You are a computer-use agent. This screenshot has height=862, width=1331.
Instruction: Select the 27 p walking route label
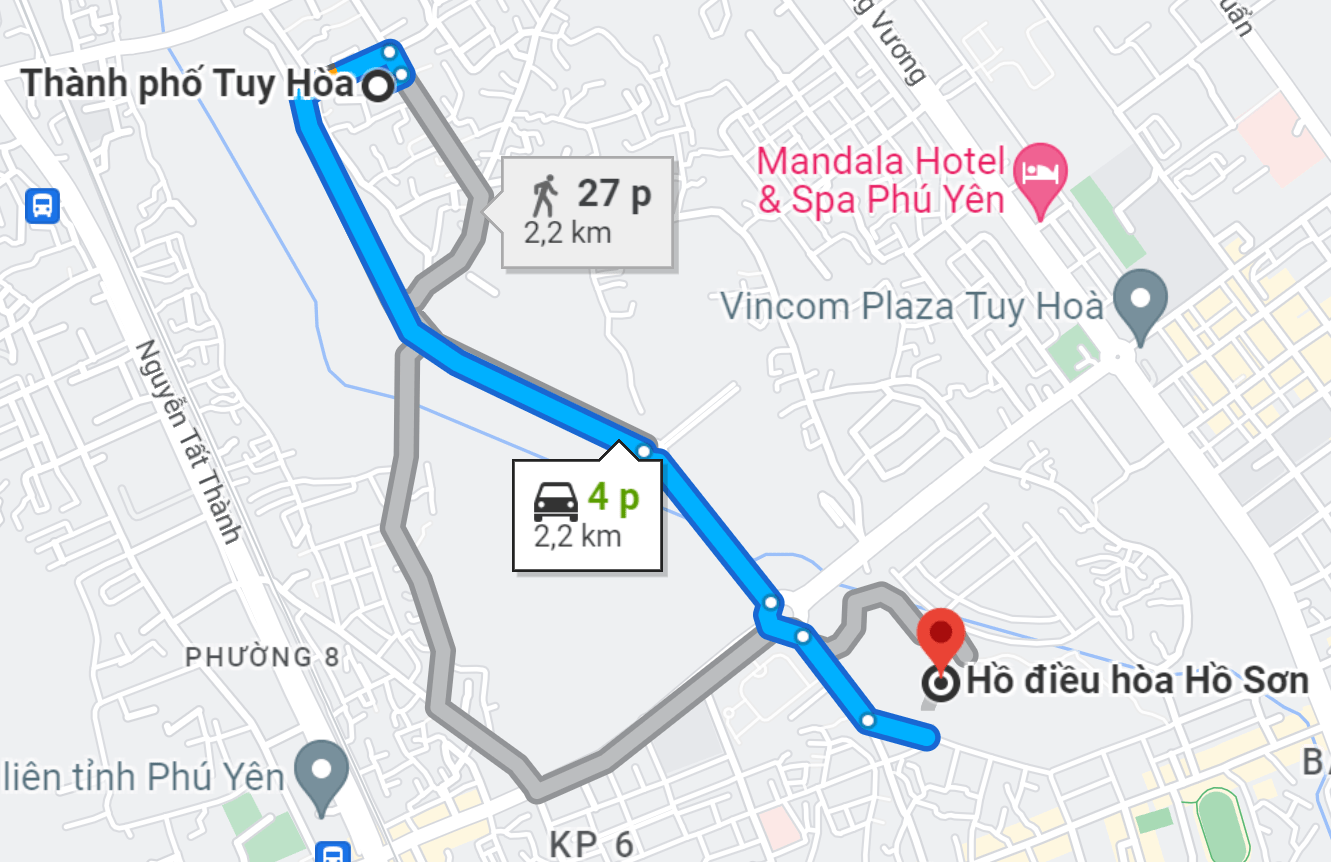pyautogui.click(x=587, y=212)
